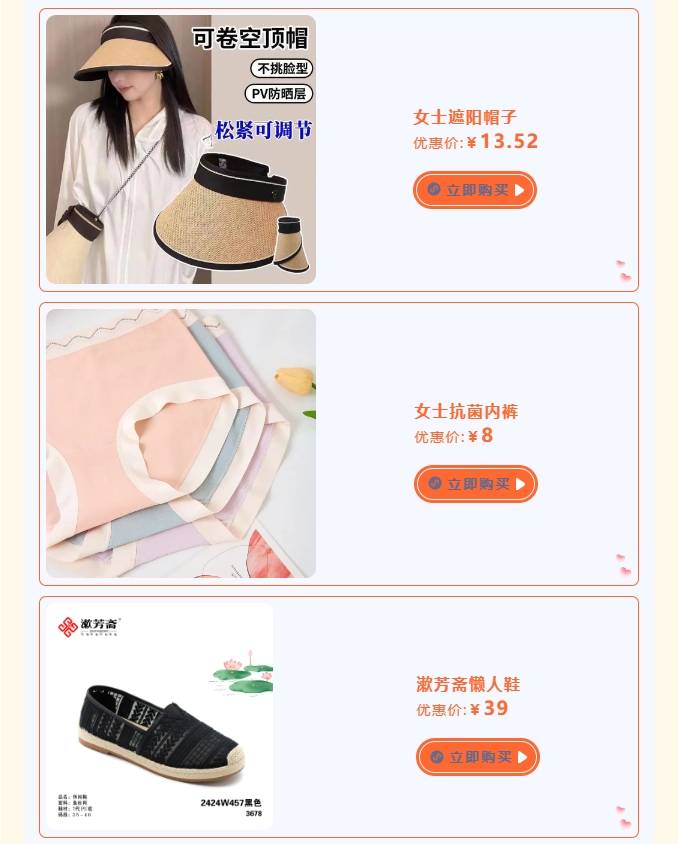Open the 漱芳斋懒人鞋 shoe image
This screenshot has width=679, height=844.
[x=160, y=716]
